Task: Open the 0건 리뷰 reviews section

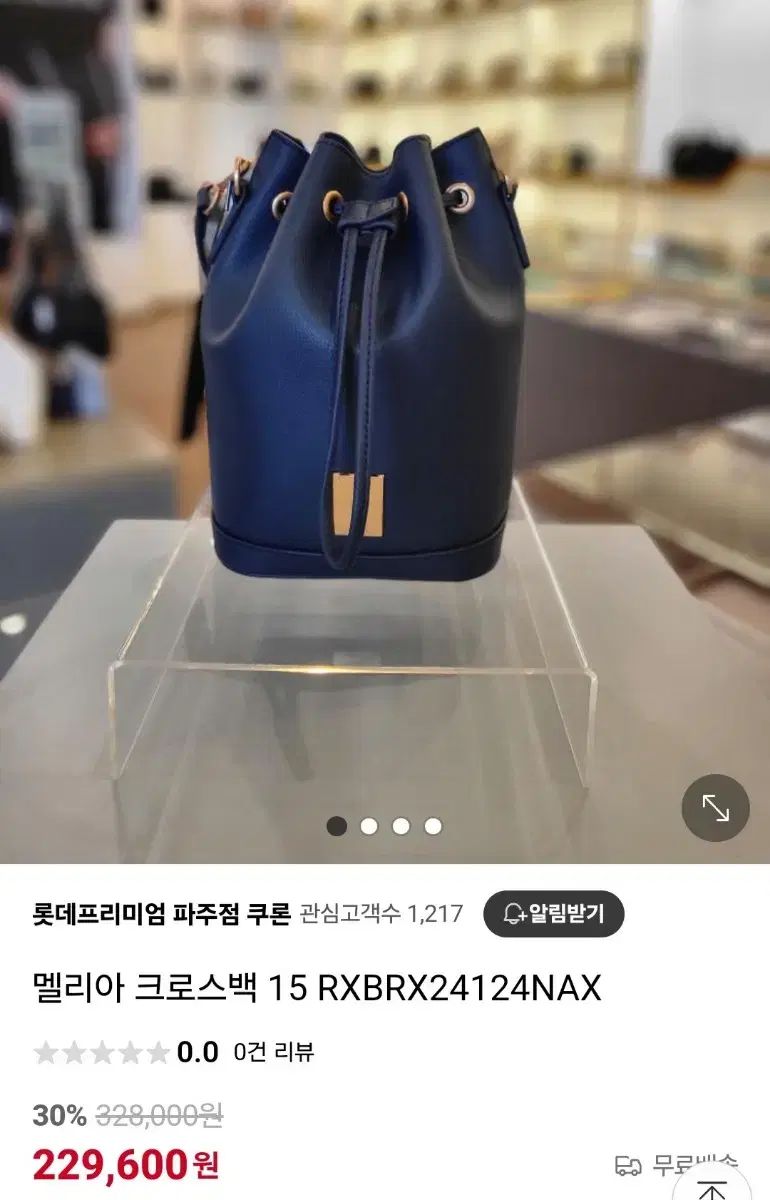Action: coord(274,1052)
